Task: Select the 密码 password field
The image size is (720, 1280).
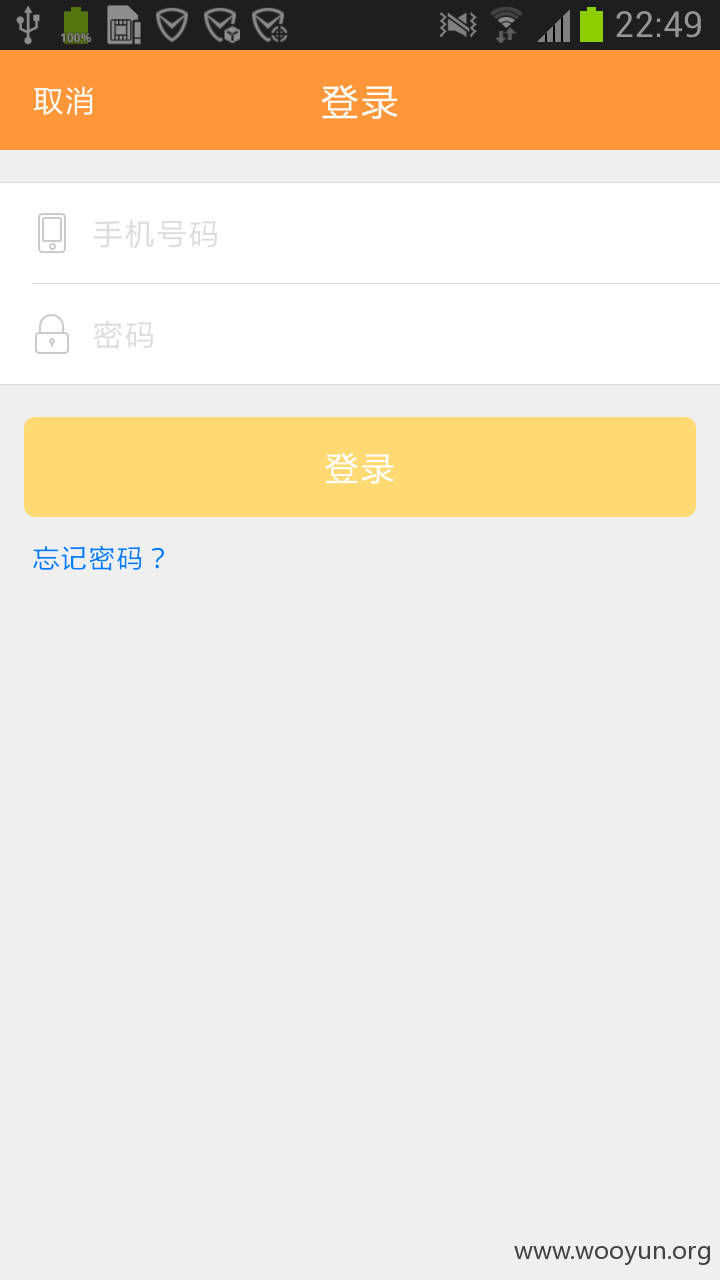Action: pyautogui.click(x=360, y=334)
